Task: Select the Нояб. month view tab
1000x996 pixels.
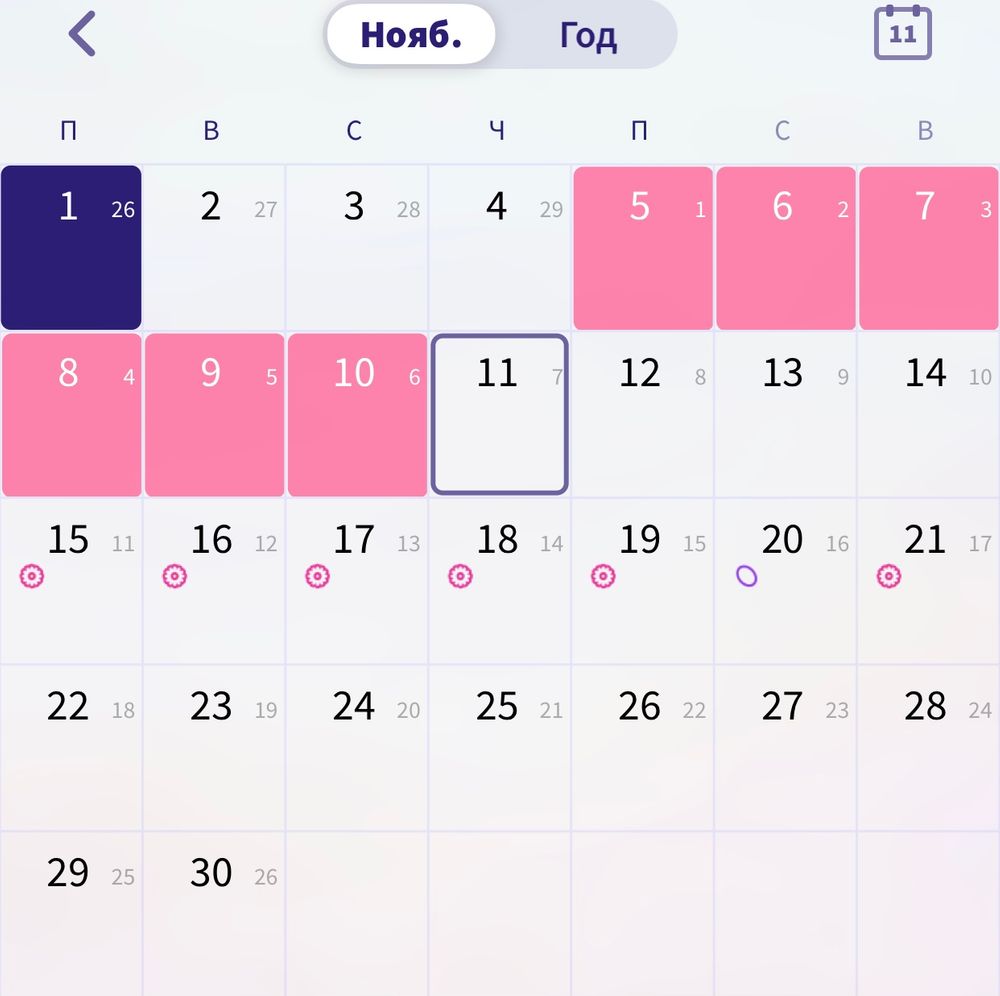Action: pyautogui.click(x=411, y=35)
